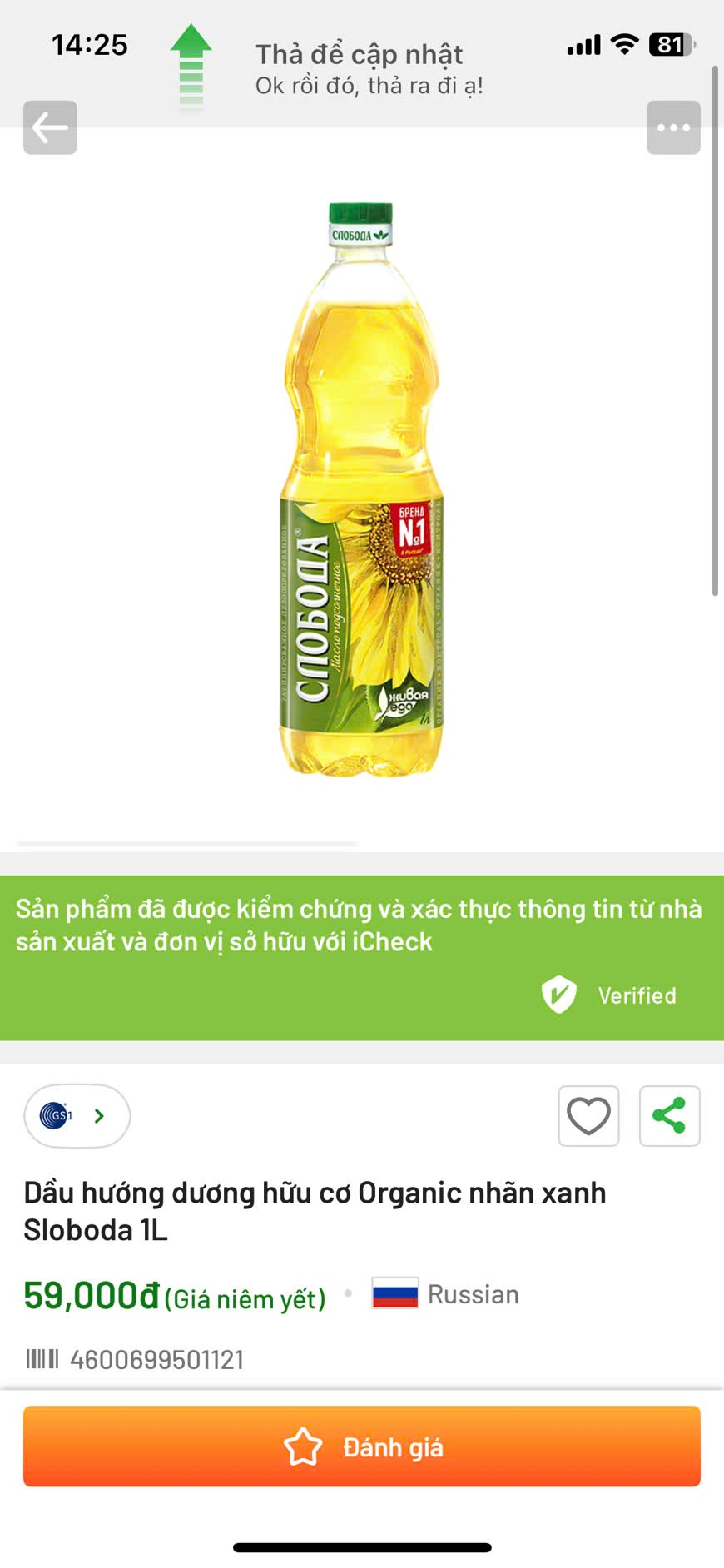This screenshot has height=1568, width=724.
Task: Open the three-dot overflow menu
Action: click(x=673, y=127)
